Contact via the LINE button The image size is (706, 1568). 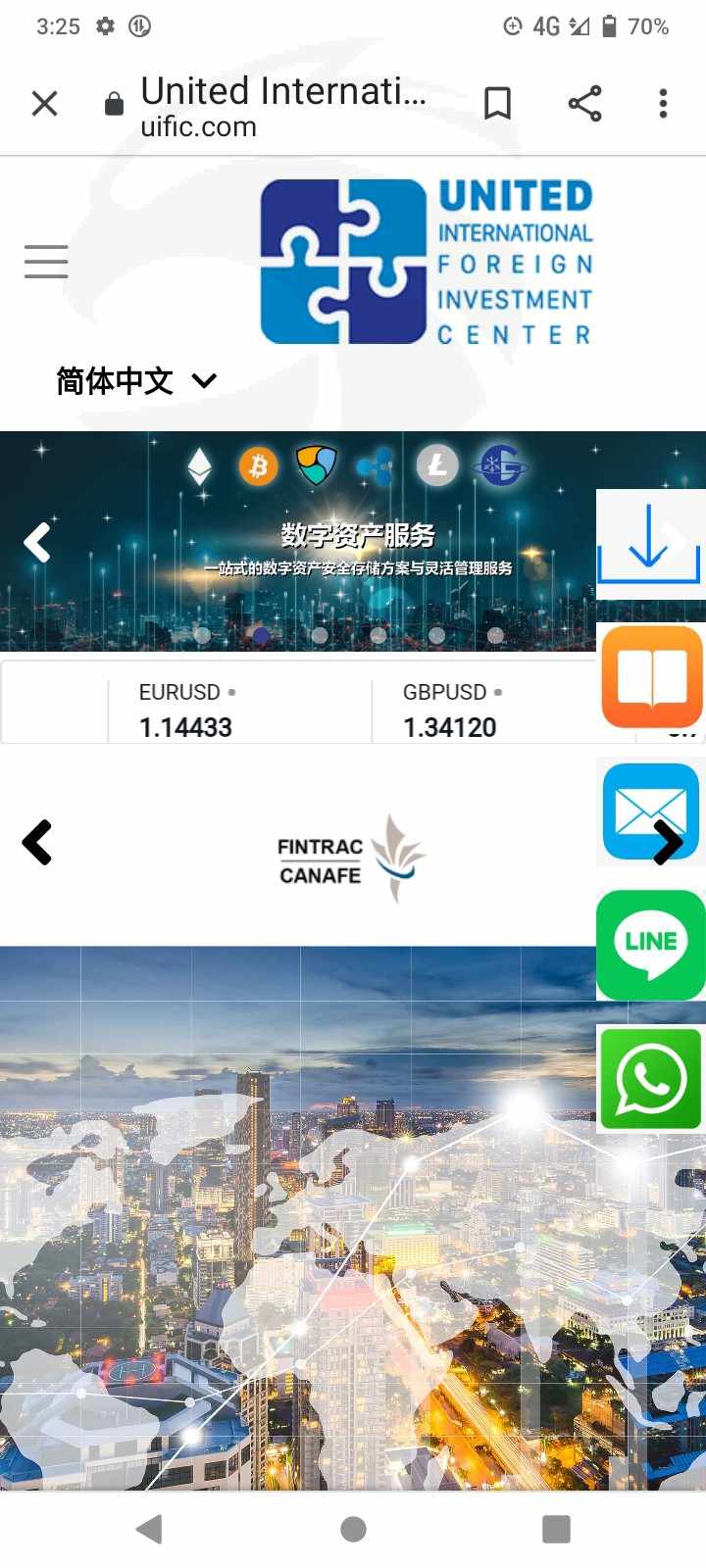(651, 945)
